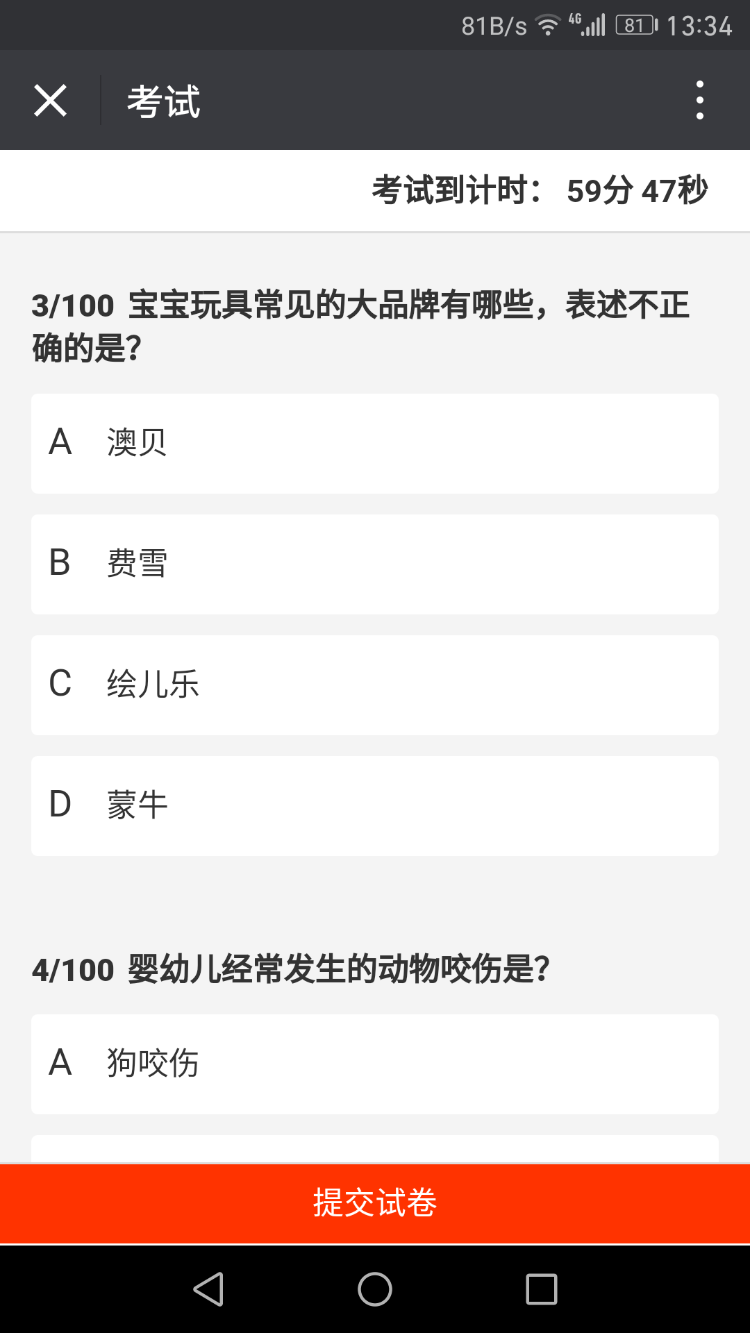
Task: Select answer D 蒙牛 for question 3
Action: coord(375,805)
